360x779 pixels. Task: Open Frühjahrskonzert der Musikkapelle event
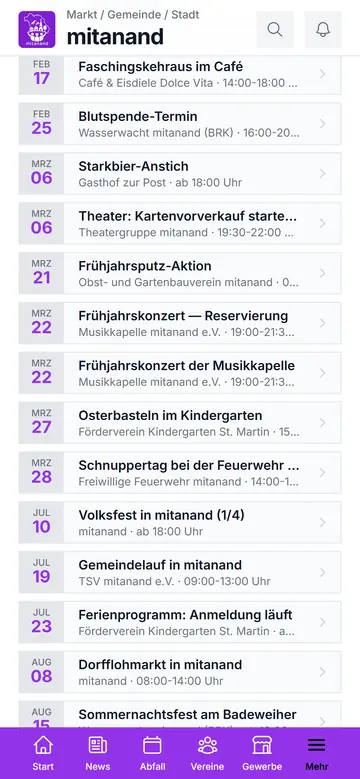pos(180,373)
